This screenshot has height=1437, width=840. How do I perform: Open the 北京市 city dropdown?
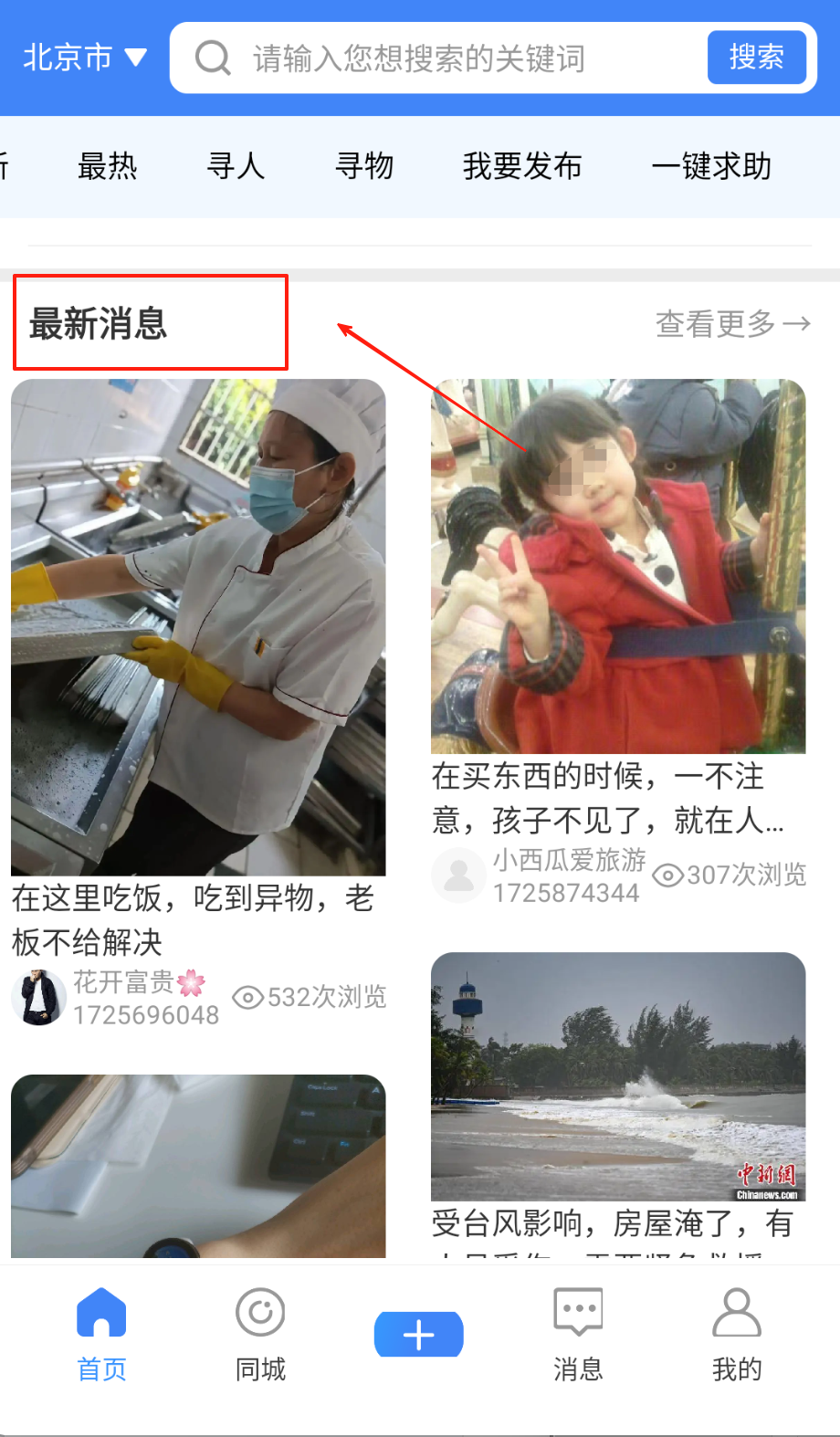(84, 58)
